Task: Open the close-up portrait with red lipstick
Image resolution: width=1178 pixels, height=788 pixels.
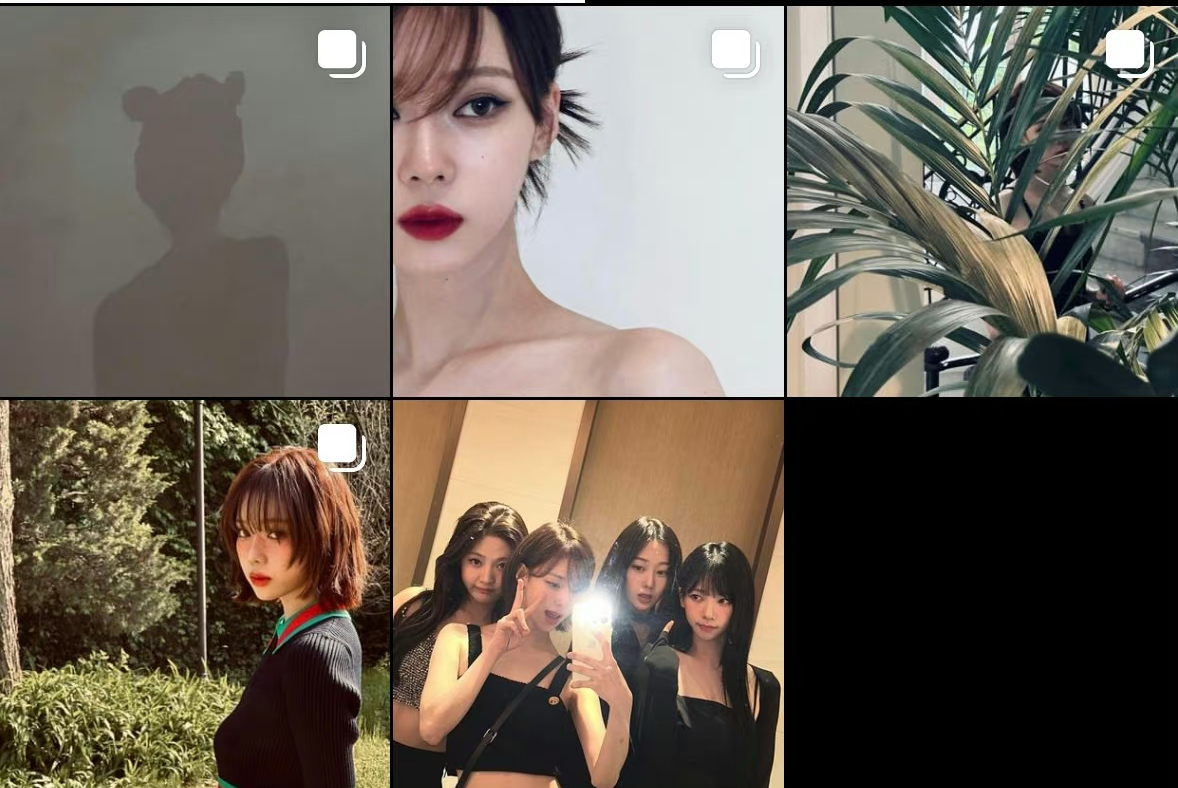Action: coord(588,200)
